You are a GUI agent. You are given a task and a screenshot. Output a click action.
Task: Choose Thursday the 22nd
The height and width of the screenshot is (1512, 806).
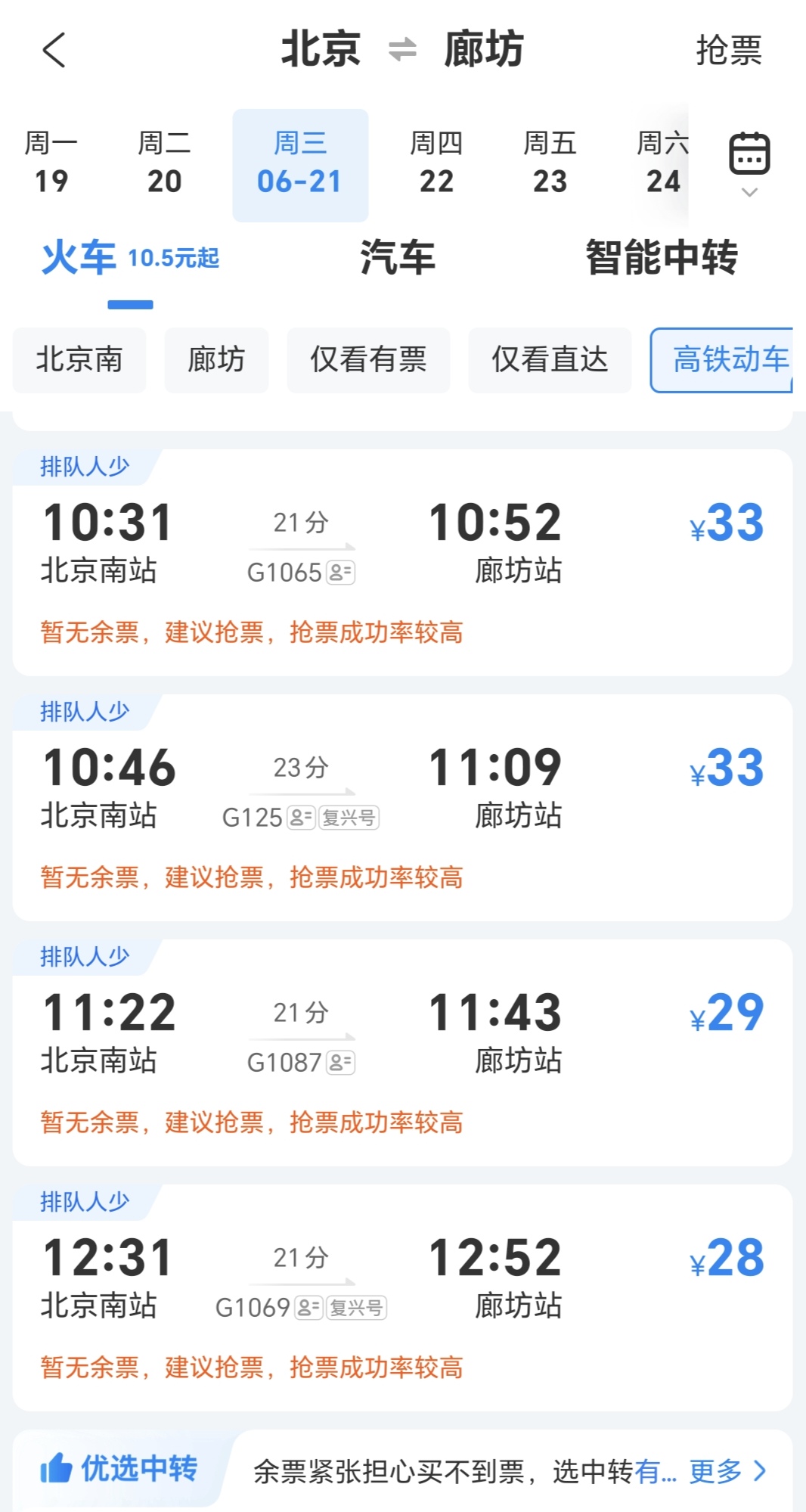(436, 163)
